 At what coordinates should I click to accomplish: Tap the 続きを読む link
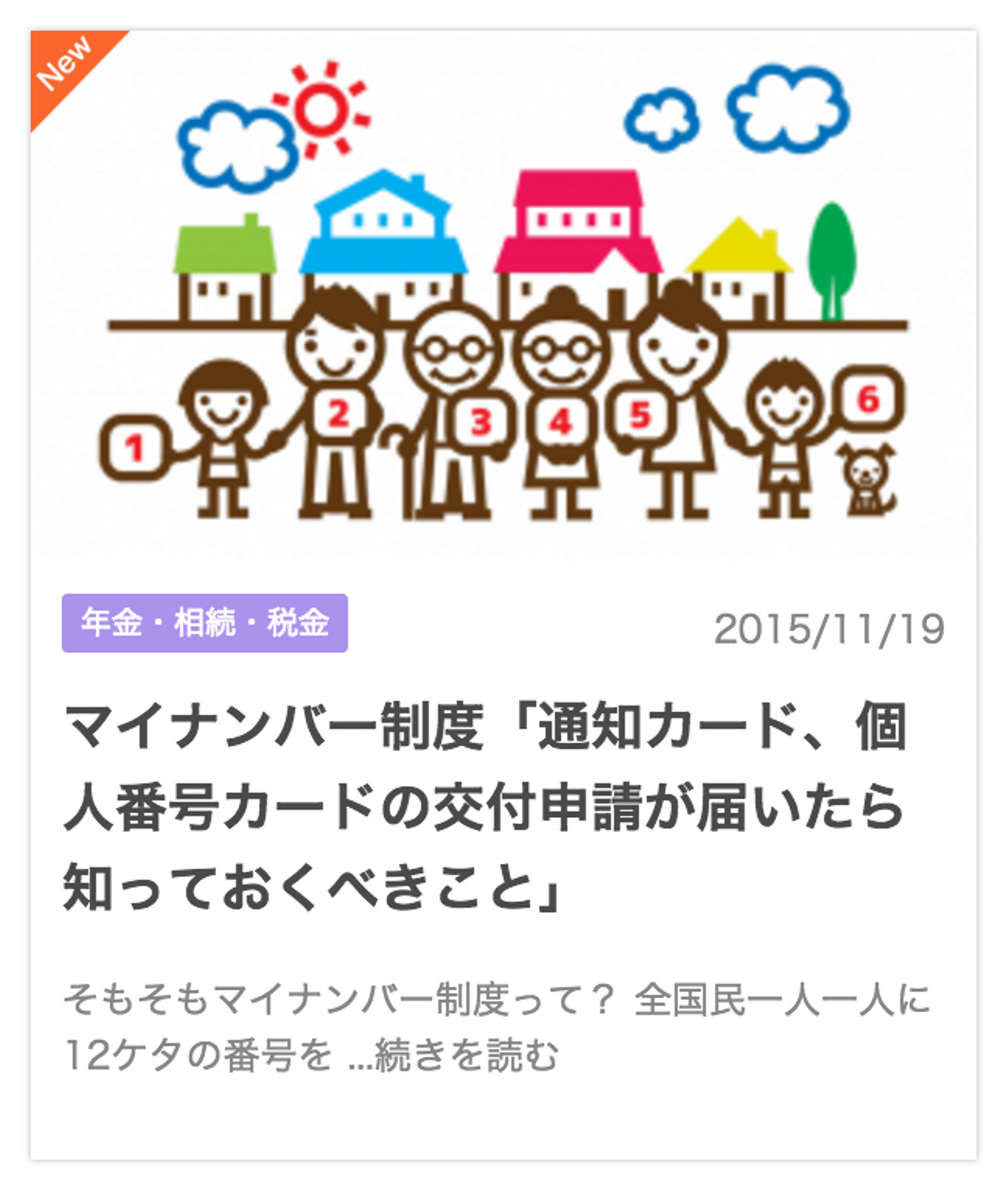[465, 1056]
